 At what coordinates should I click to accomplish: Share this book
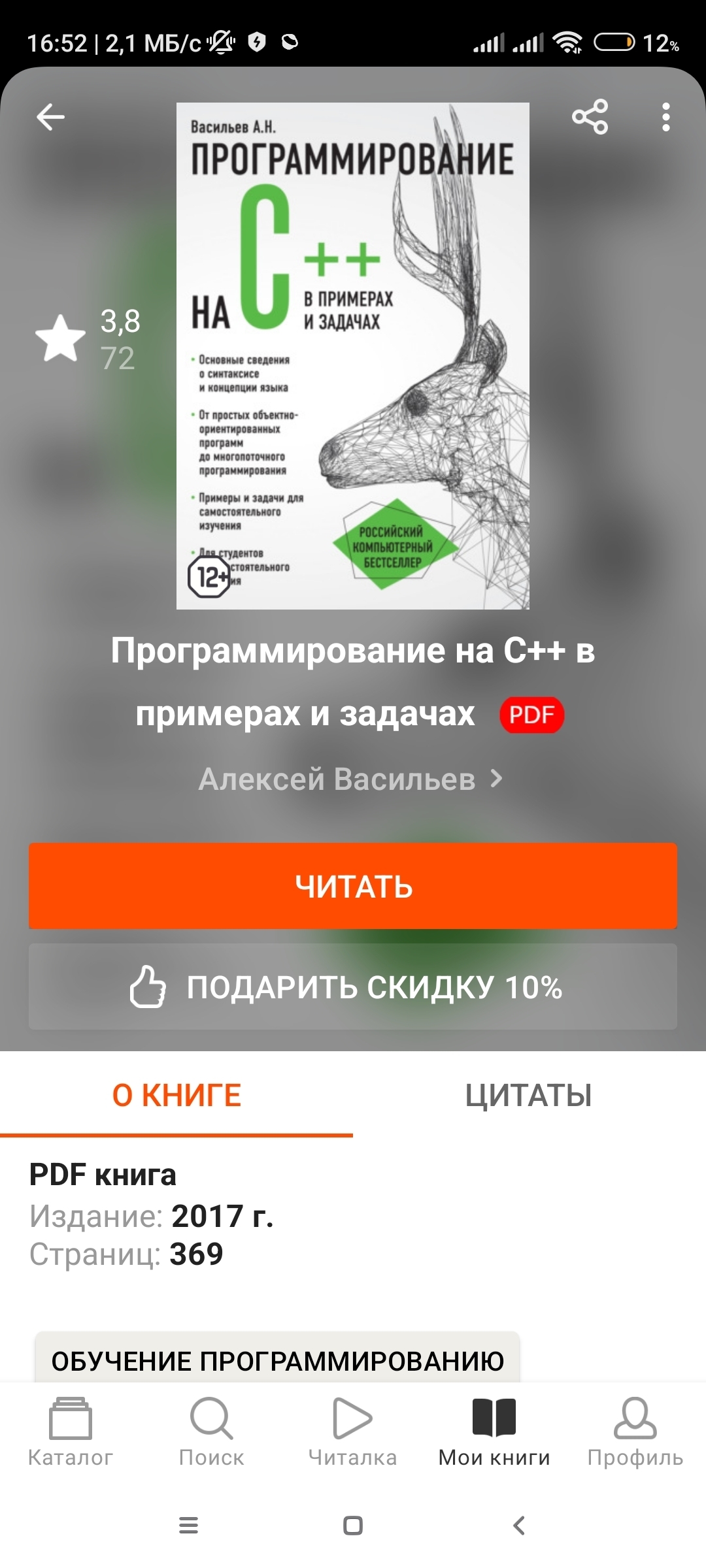pos(590,118)
